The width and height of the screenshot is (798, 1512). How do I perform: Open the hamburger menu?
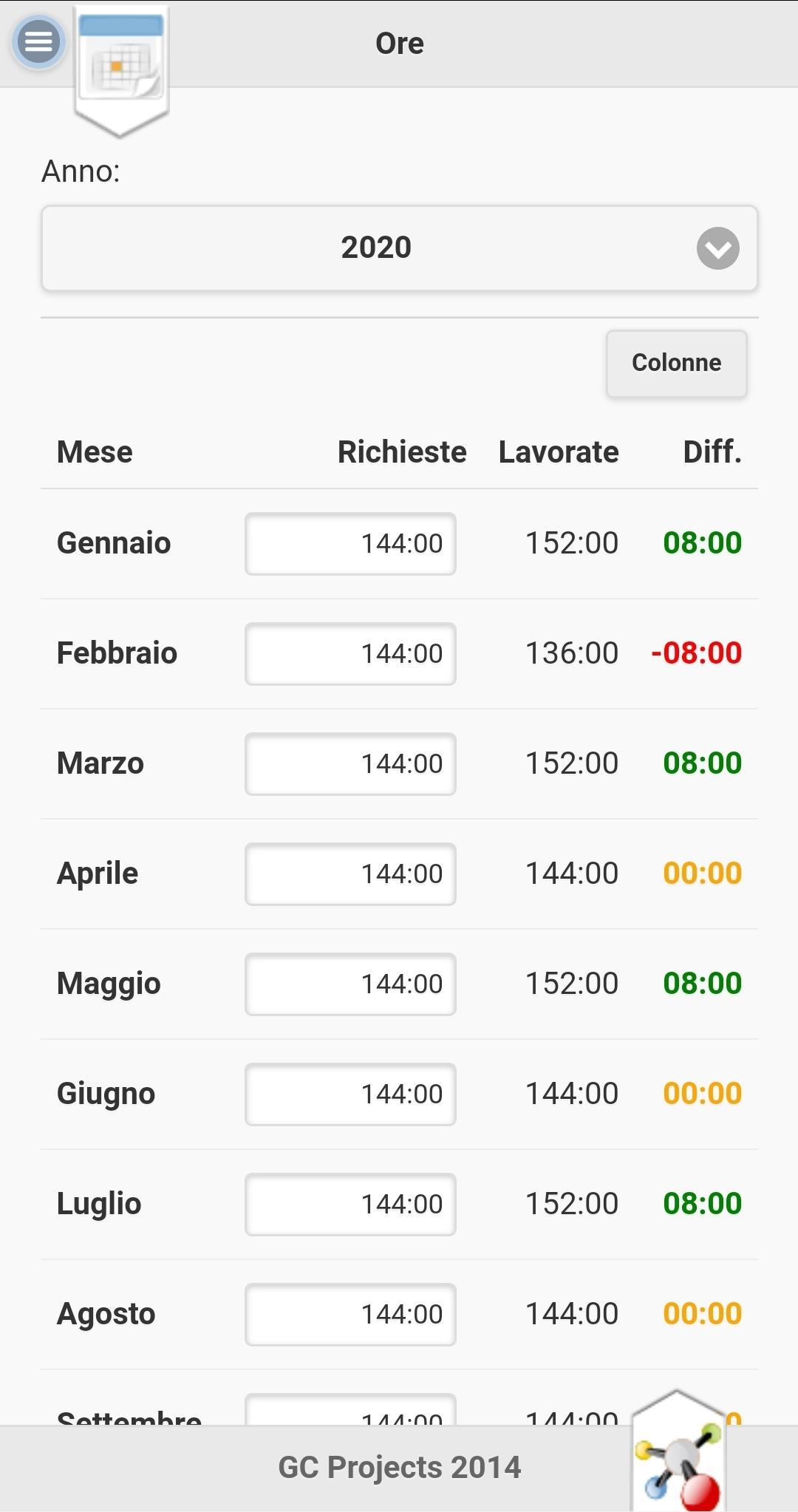(x=38, y=42)
